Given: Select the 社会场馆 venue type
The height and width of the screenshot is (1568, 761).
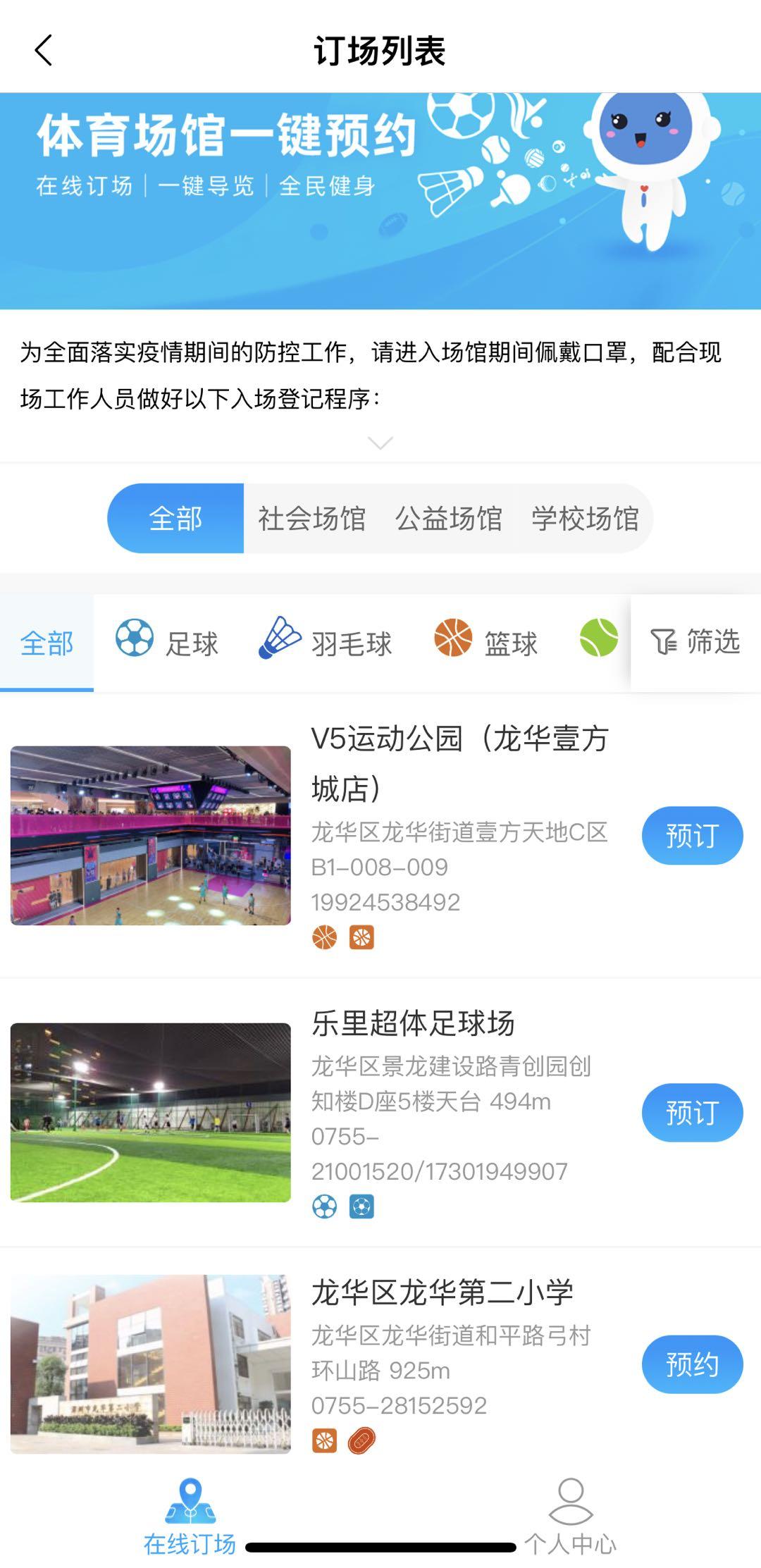Looking at the screenshot, I should [311, 519].
